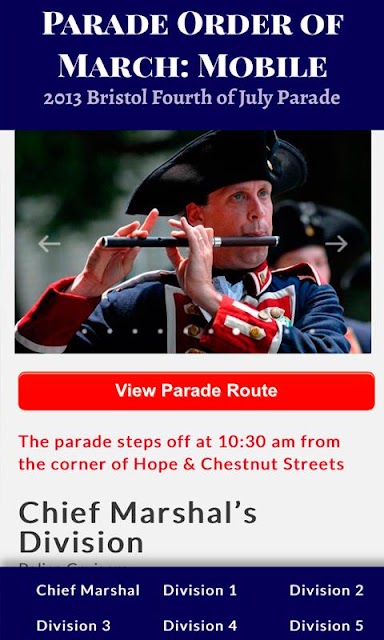Tap the Division 4 link
Viewport: 384px width, 640px height.
coord(200,625)
